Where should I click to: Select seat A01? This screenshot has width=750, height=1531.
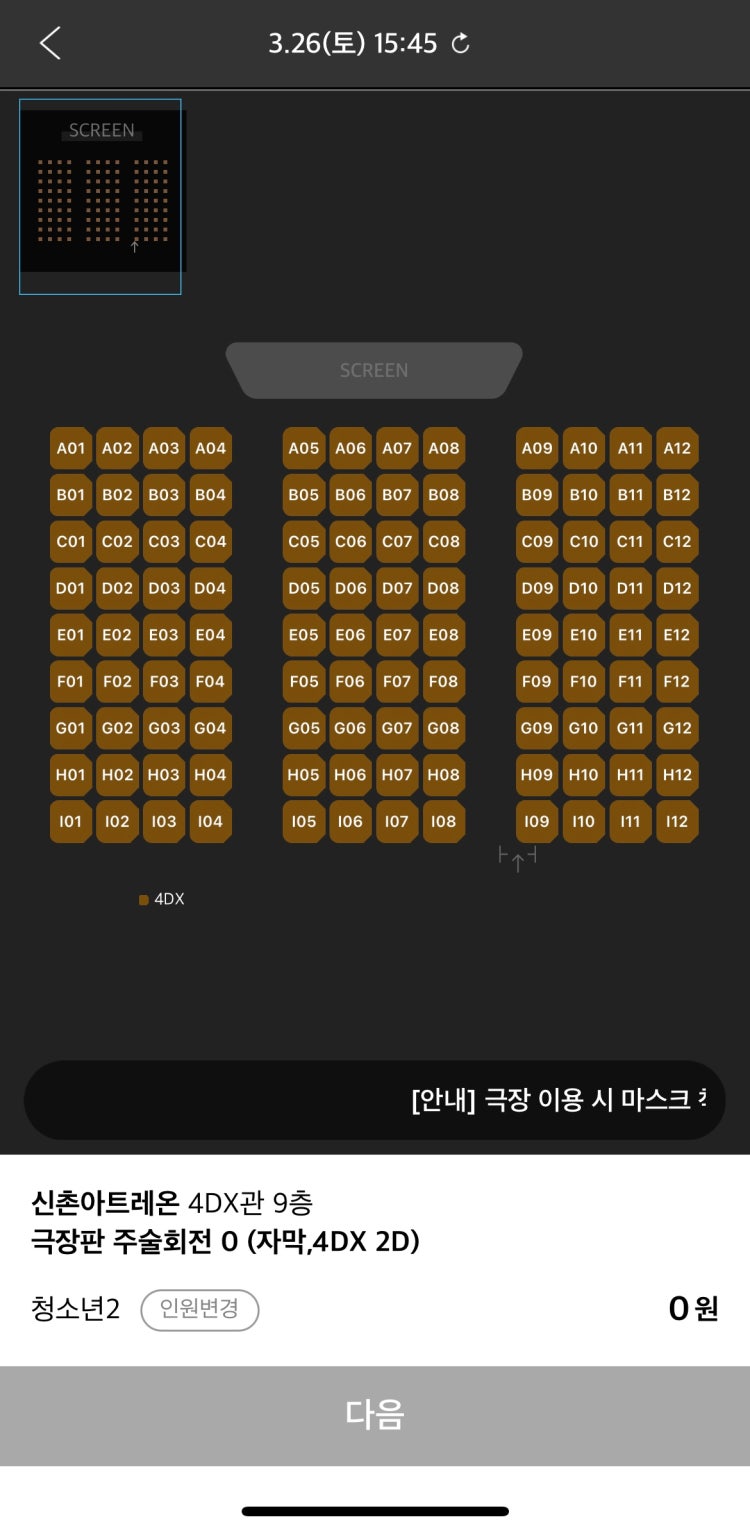coord(70,448)
